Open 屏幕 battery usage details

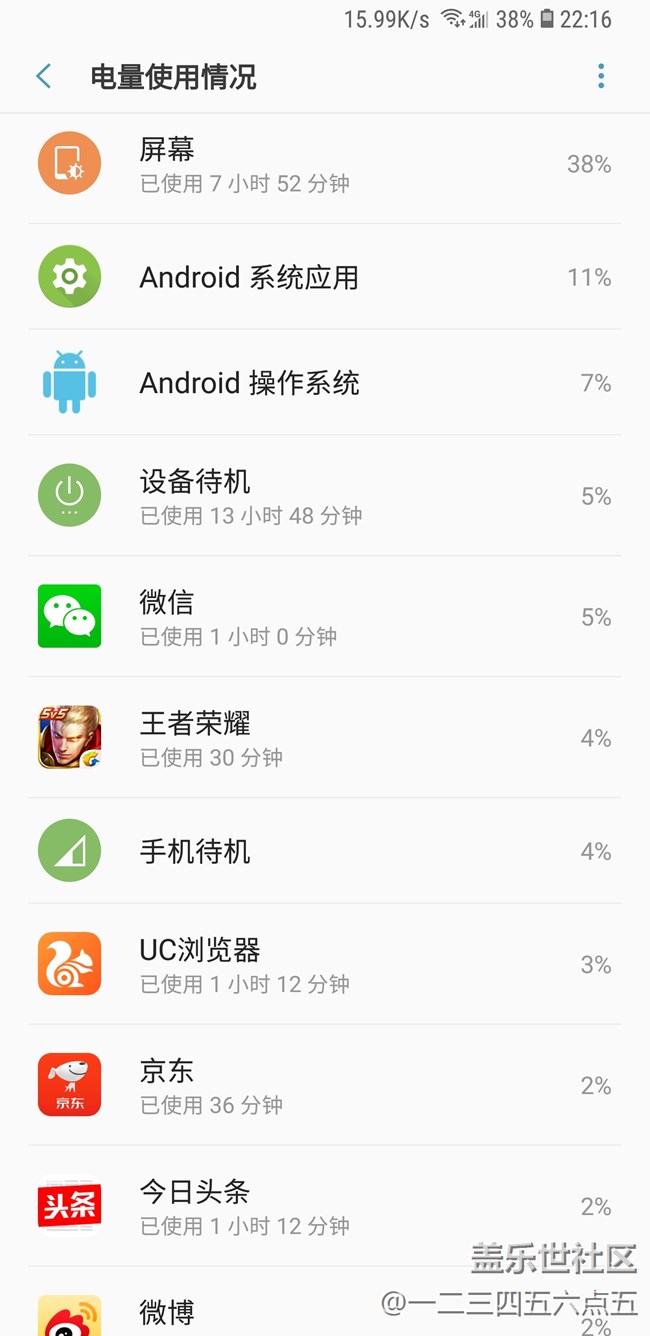click(324, 164)
